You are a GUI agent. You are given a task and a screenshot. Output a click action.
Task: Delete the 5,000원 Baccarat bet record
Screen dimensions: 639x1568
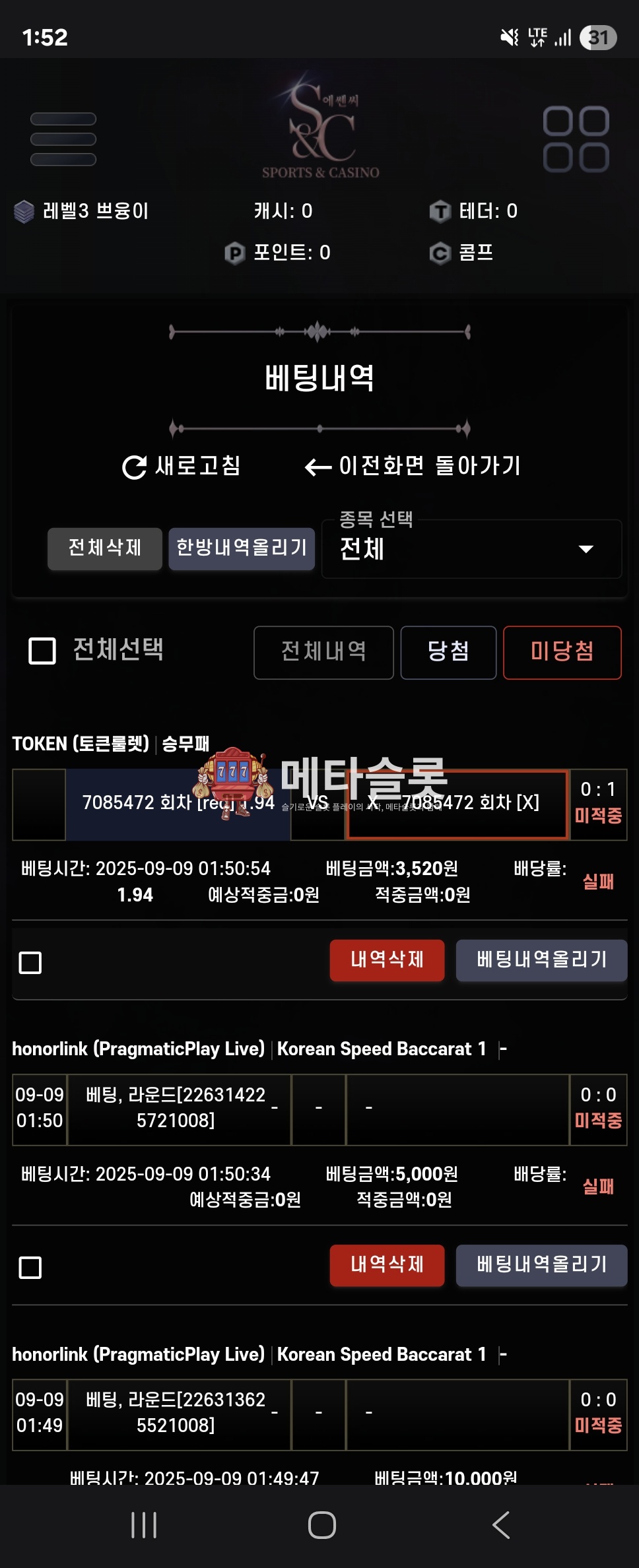387,1264
